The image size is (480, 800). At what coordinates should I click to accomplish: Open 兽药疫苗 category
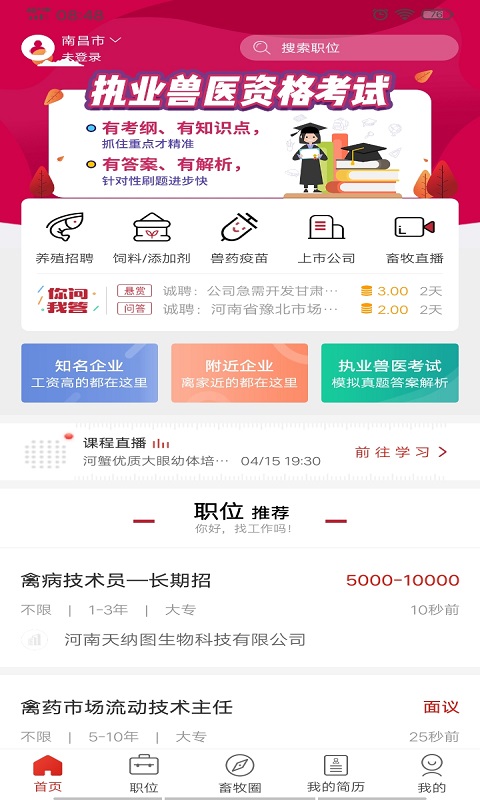[x=239, y=238]
